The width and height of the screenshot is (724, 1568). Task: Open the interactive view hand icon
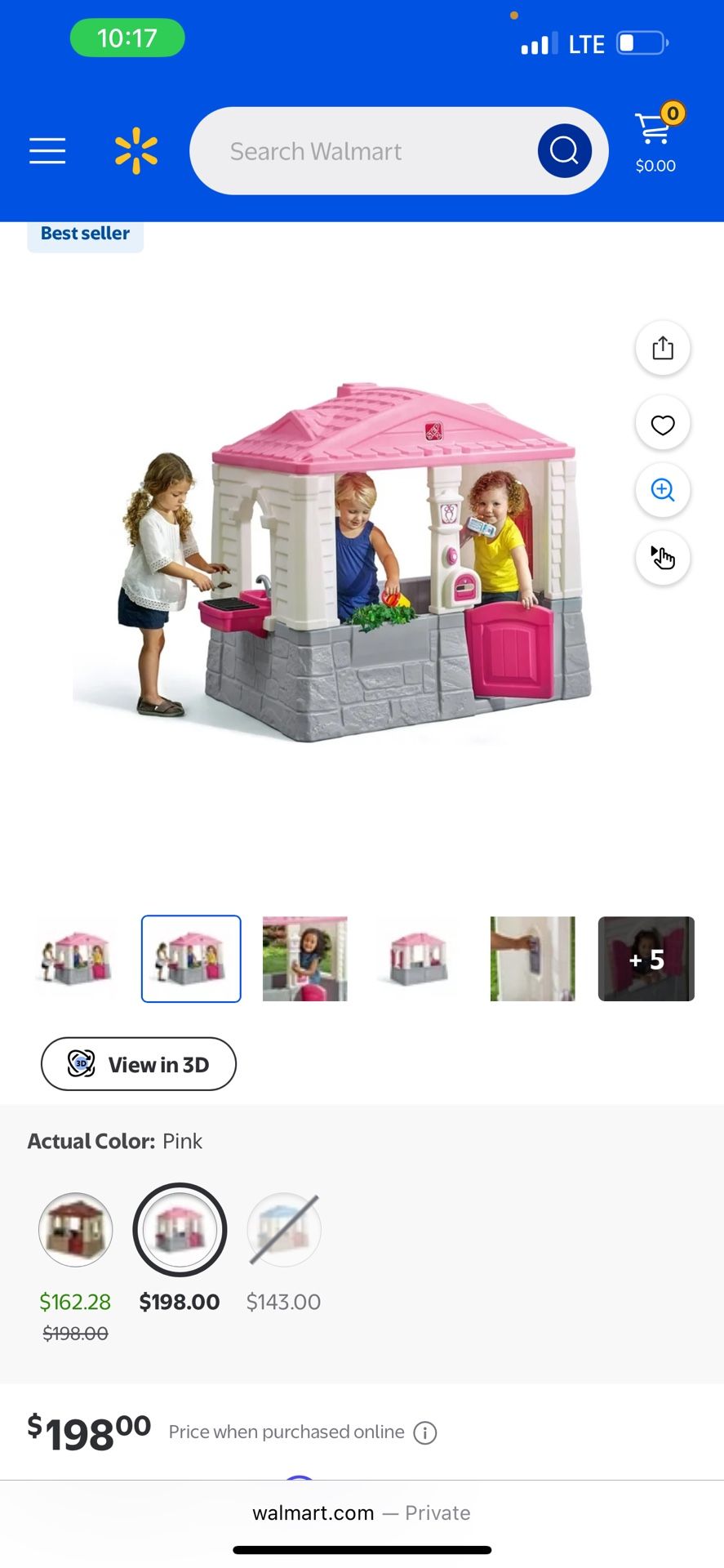[663, 559]
